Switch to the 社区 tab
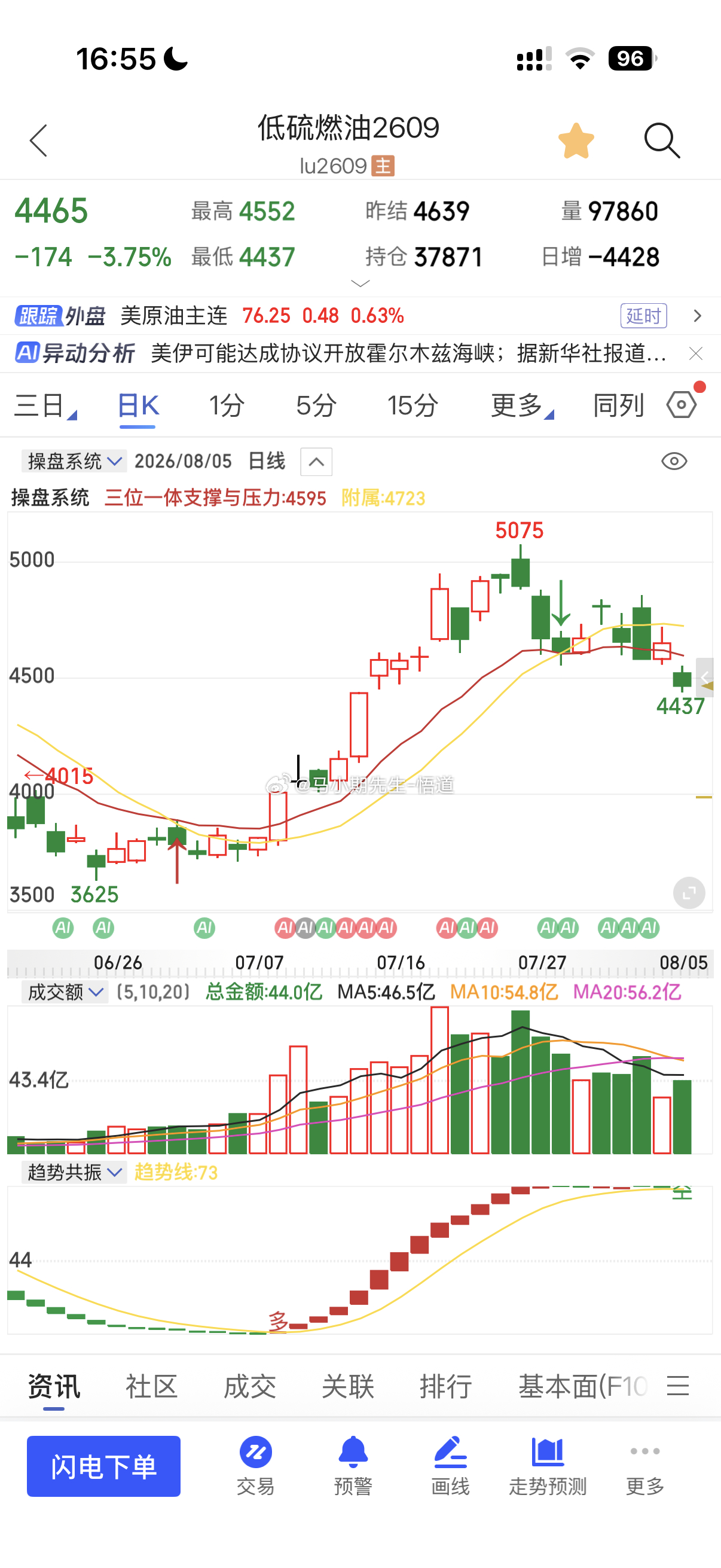Viewport: 721px width, 1568px height. click(151, 1387)
